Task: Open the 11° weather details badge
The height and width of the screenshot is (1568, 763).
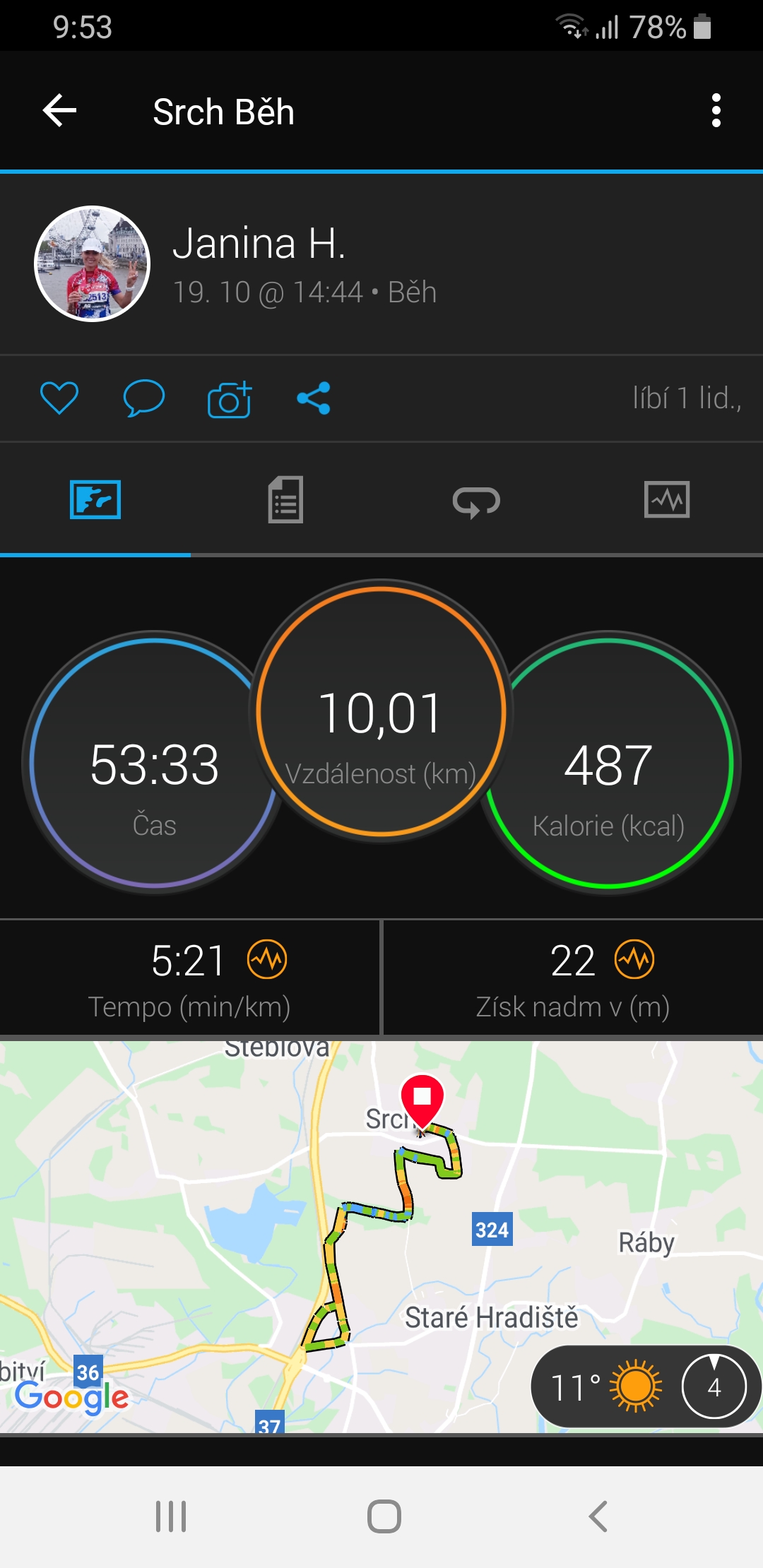Action: (x=645, y=1386)
